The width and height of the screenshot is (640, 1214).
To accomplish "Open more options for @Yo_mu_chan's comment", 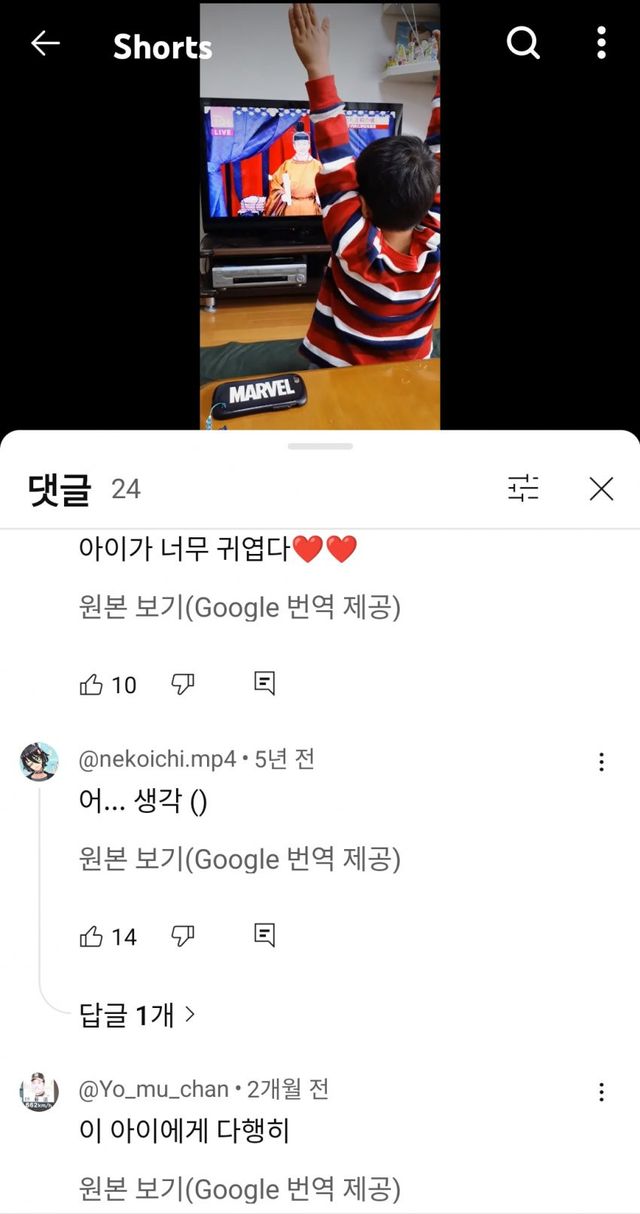I will click(601, 1092).
